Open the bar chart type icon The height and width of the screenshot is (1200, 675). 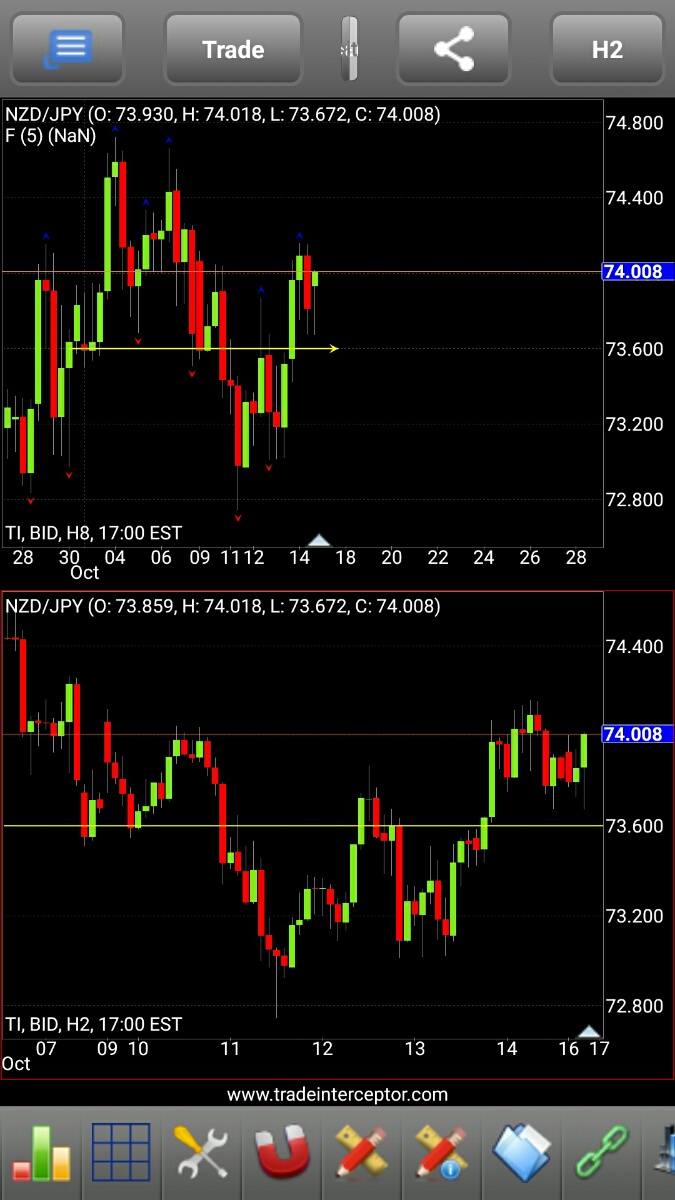[x=41, y=1153]
